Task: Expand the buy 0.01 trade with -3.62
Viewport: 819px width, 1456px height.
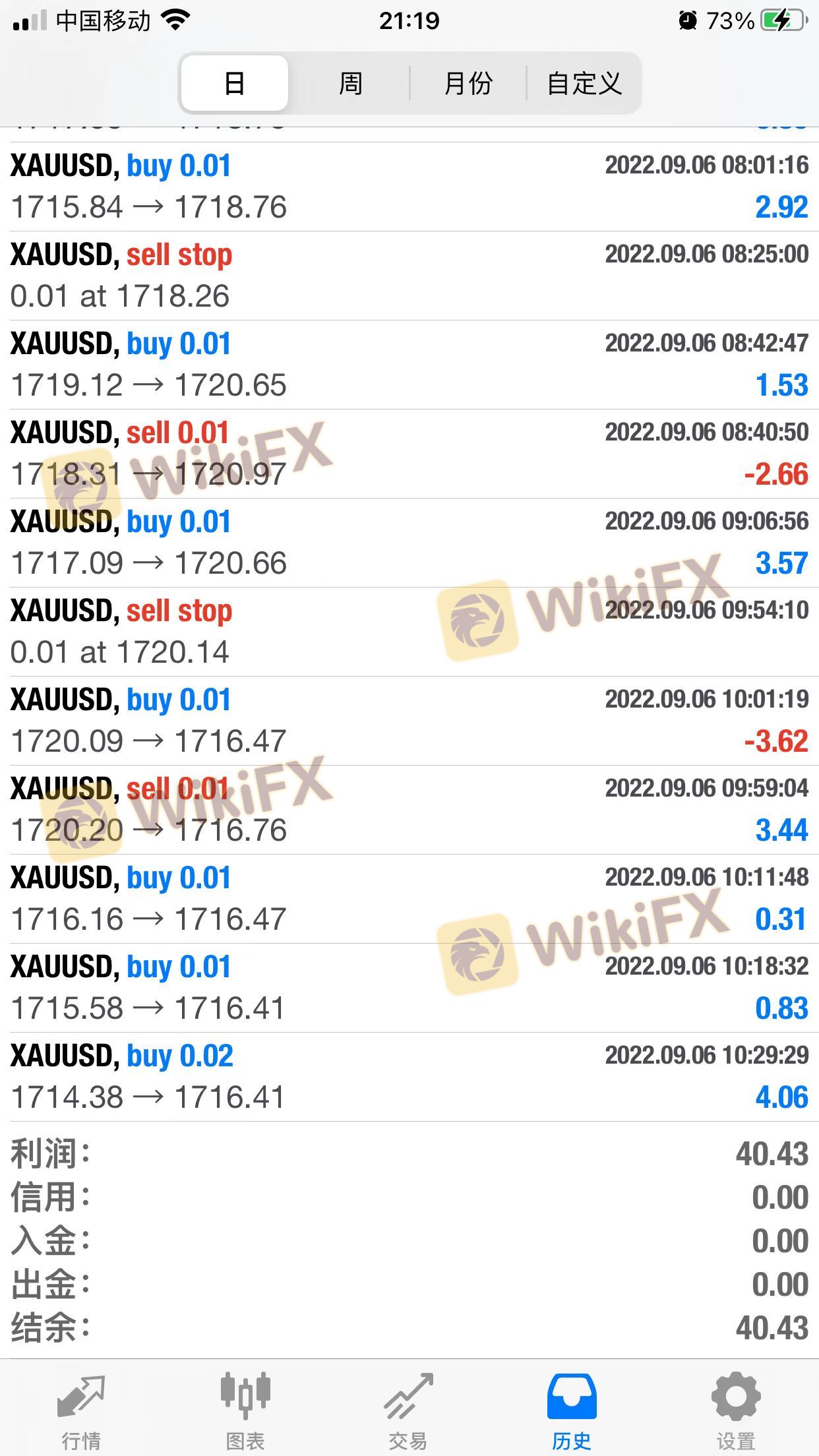Action: coord(409,721)
